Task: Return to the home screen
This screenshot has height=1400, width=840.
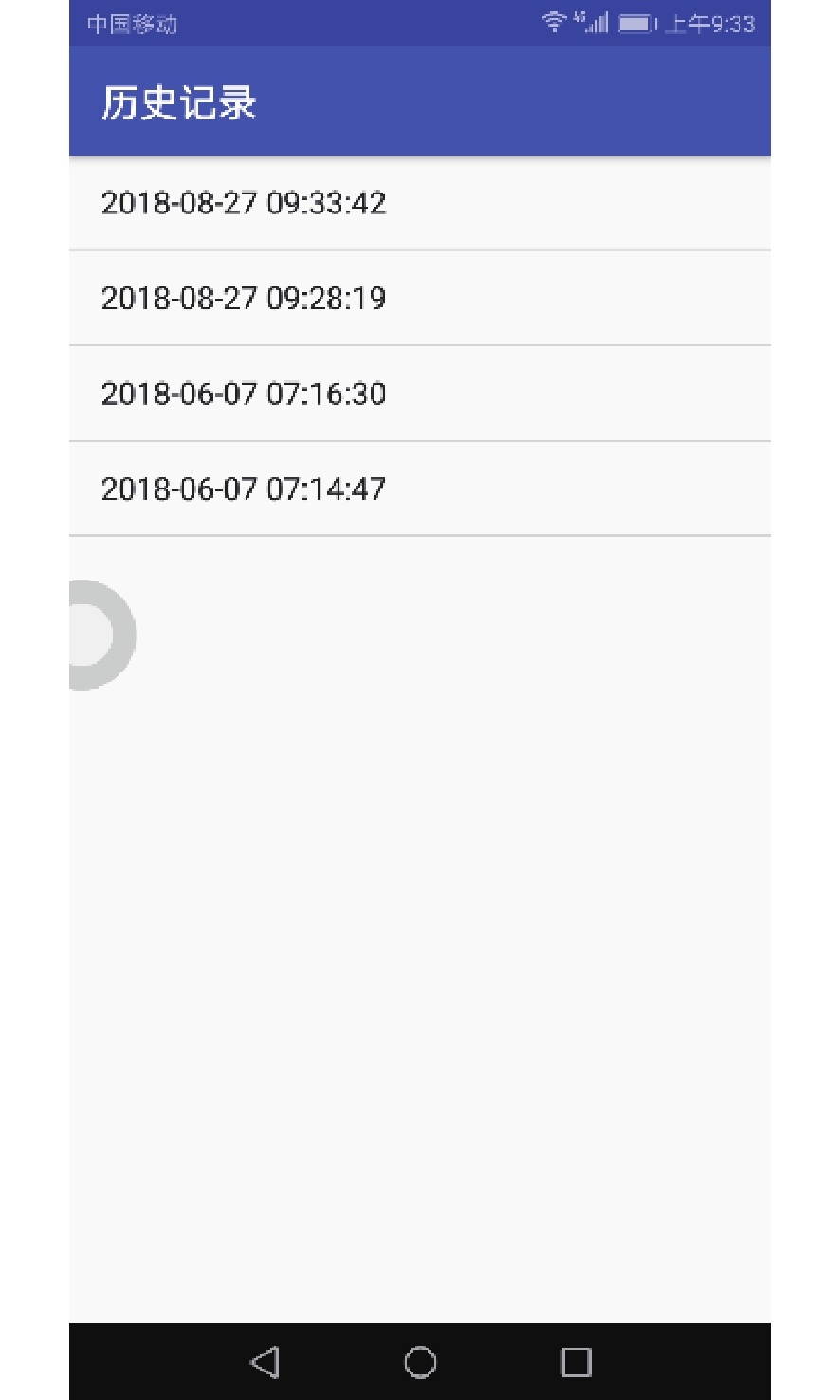Action: click(x=420, y=1363)
